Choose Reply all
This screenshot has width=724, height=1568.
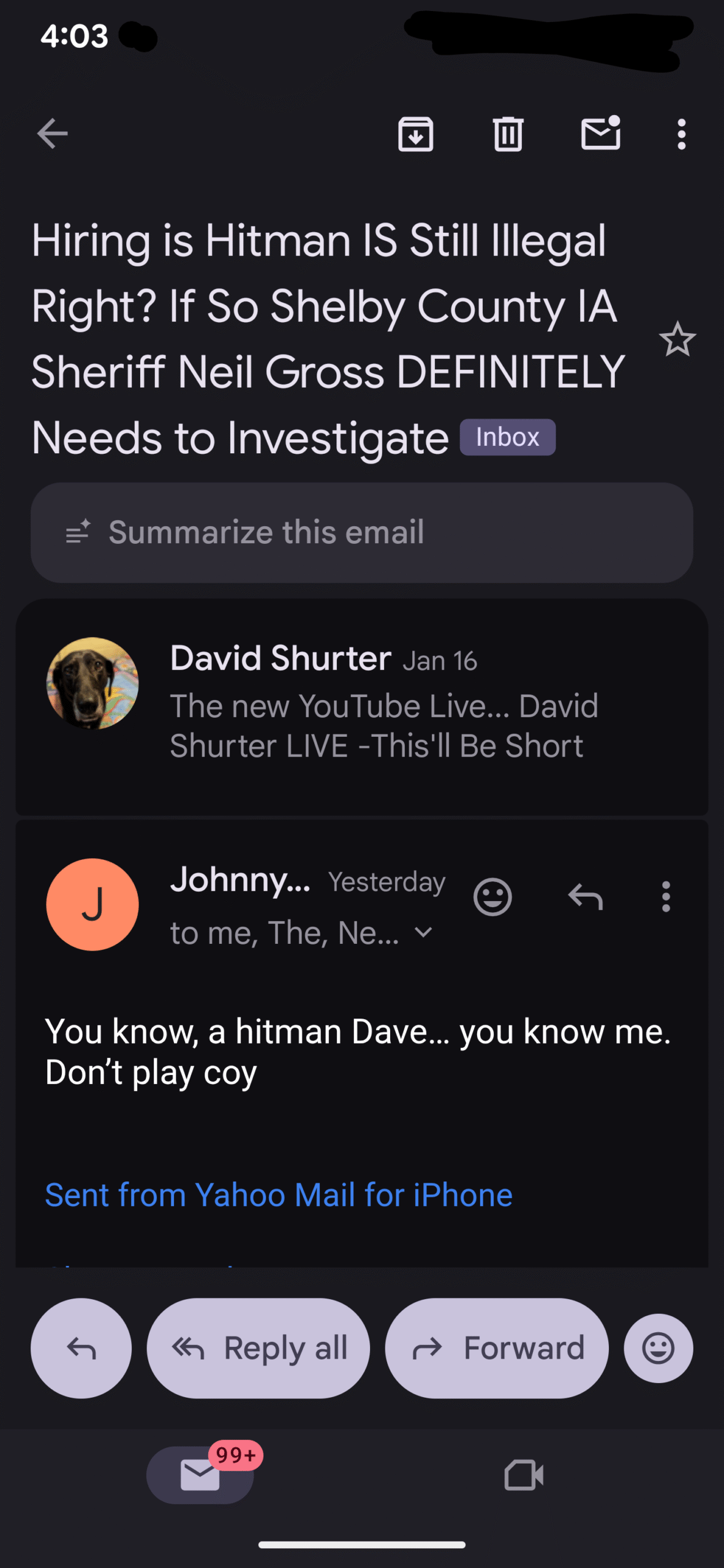pos(258,1348)
